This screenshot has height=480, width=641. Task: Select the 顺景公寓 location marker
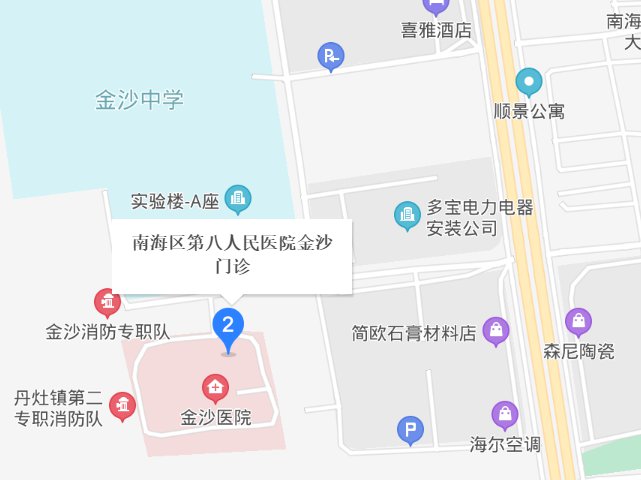(x=528, y=81)
